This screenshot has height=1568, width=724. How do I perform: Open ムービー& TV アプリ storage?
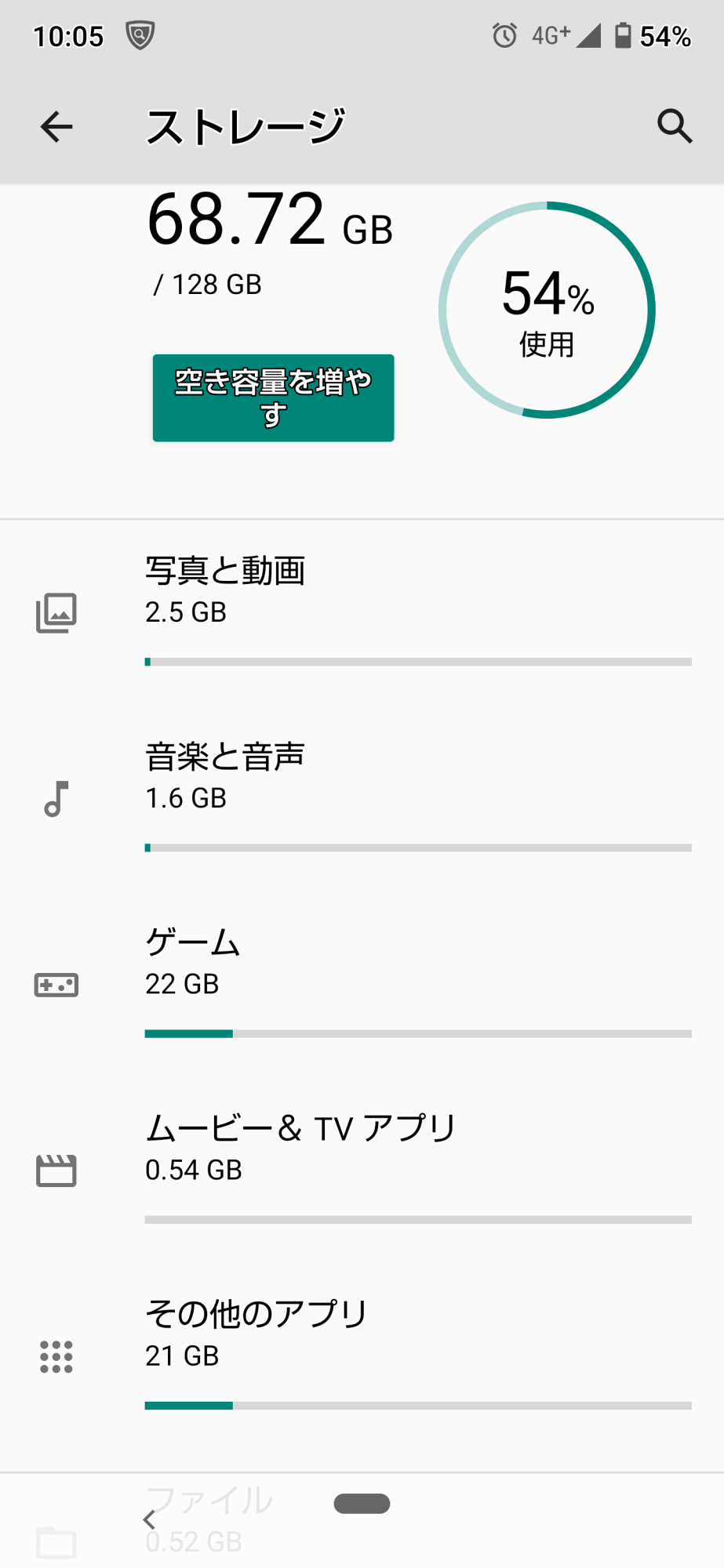click(361, 1167)
